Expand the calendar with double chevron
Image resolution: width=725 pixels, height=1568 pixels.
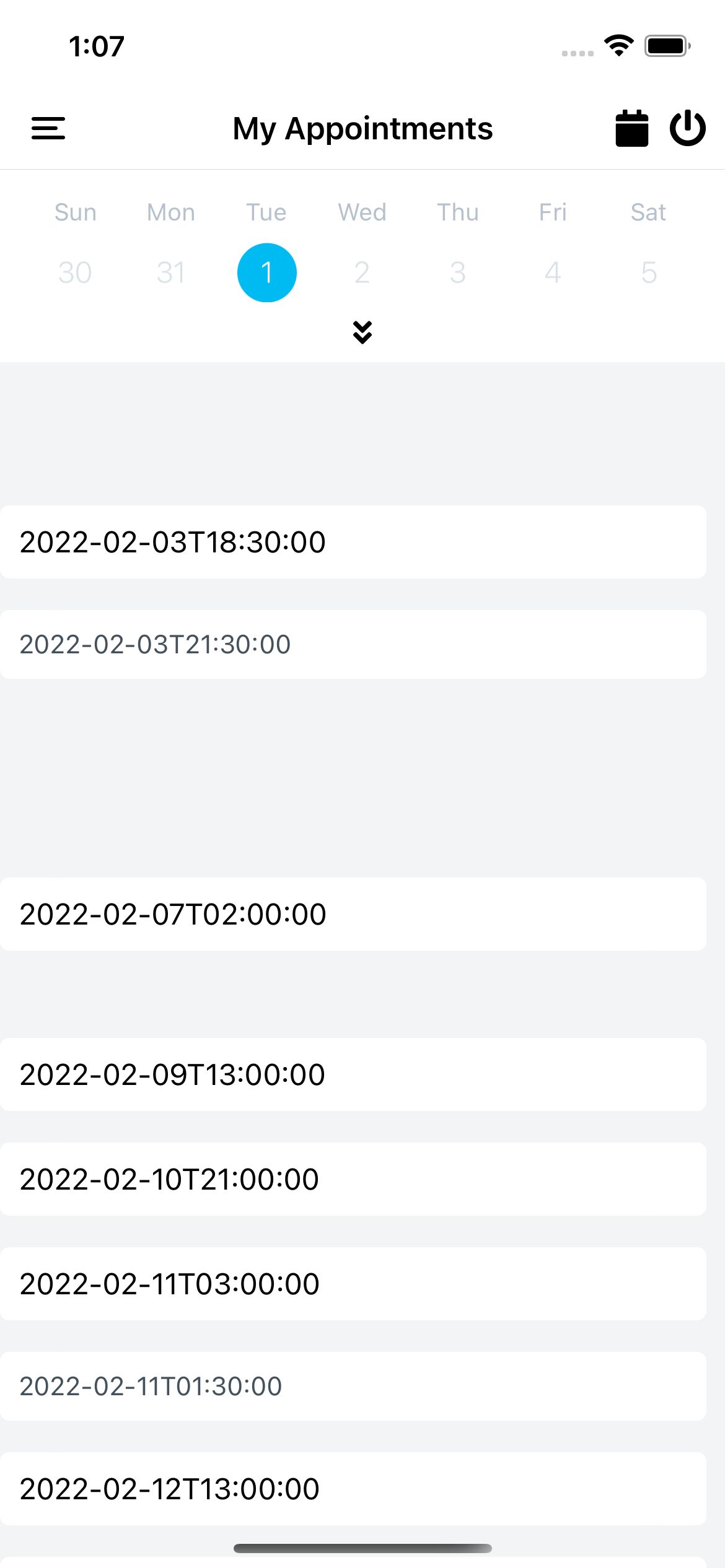point(362,332)
